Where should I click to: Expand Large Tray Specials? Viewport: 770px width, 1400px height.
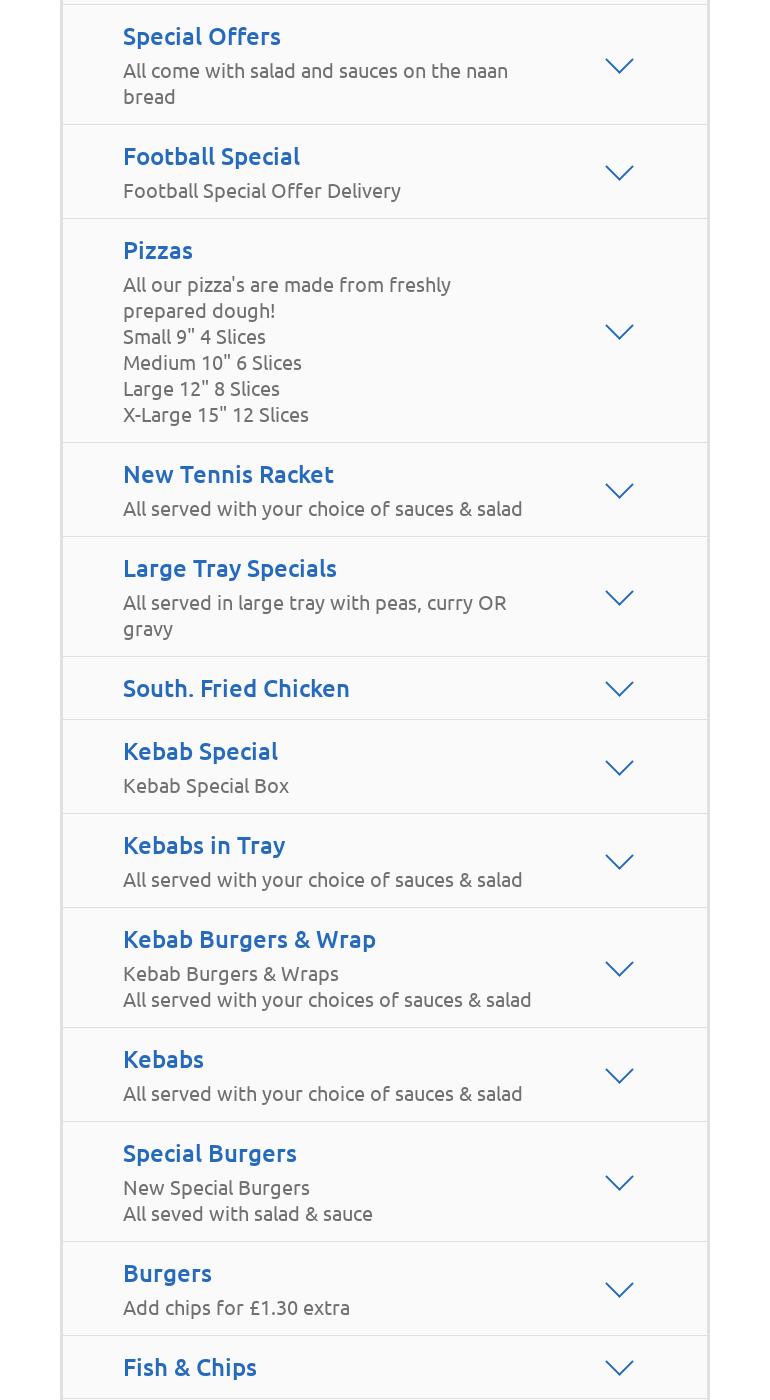point(619,598)
